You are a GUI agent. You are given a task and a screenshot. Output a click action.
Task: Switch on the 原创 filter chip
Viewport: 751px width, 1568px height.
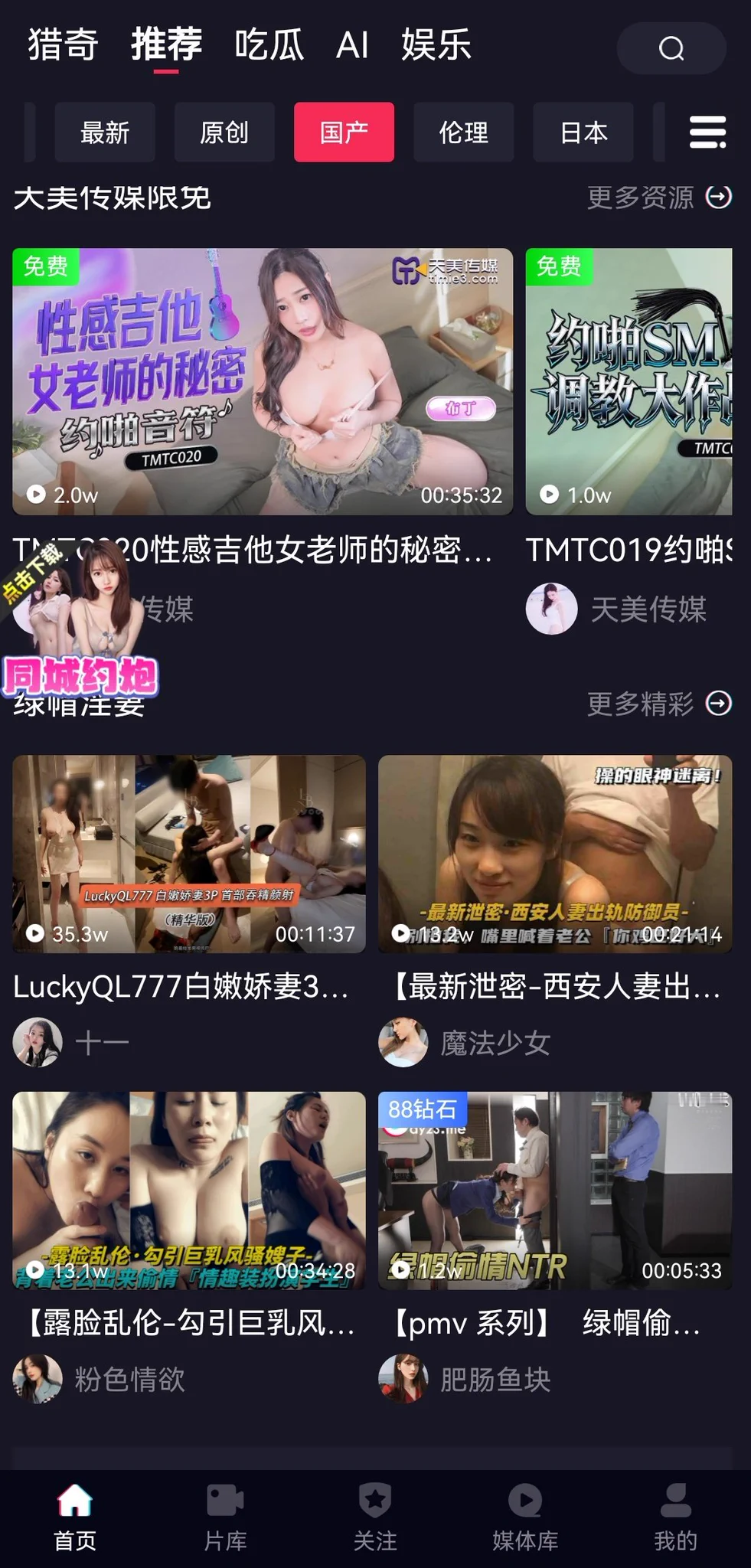[x=224, y=132]
